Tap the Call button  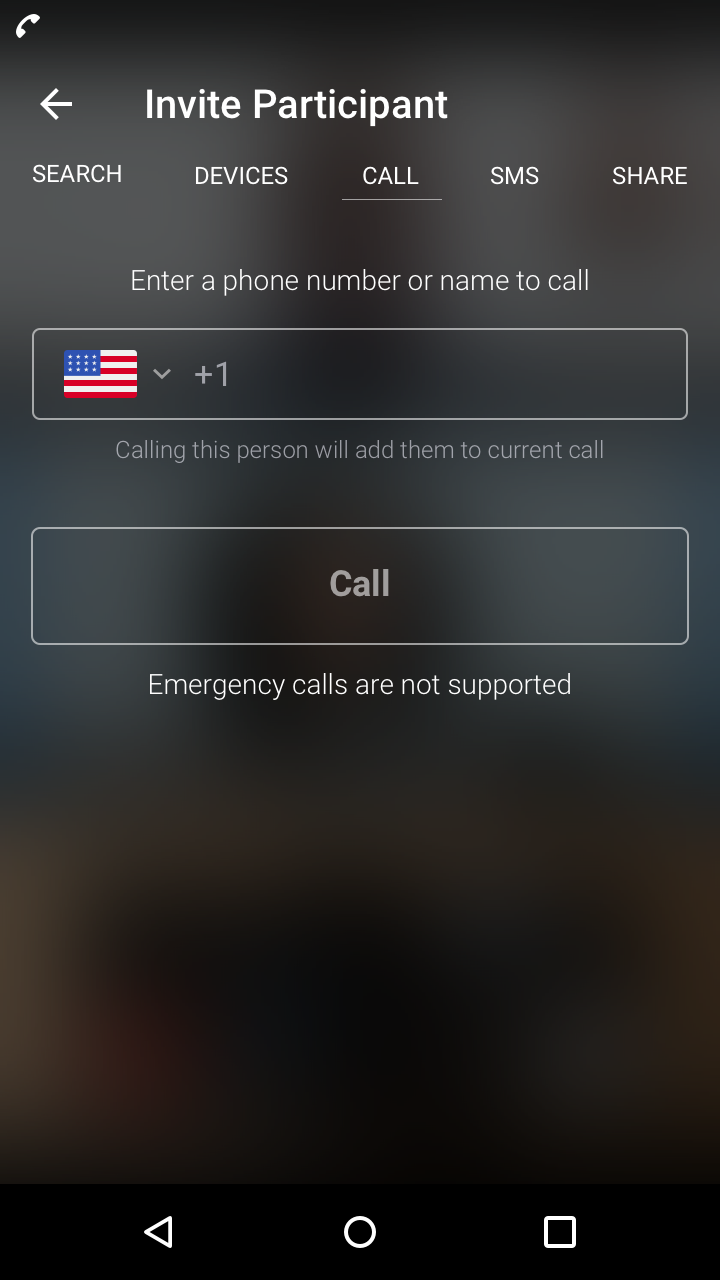pos(360,586)
